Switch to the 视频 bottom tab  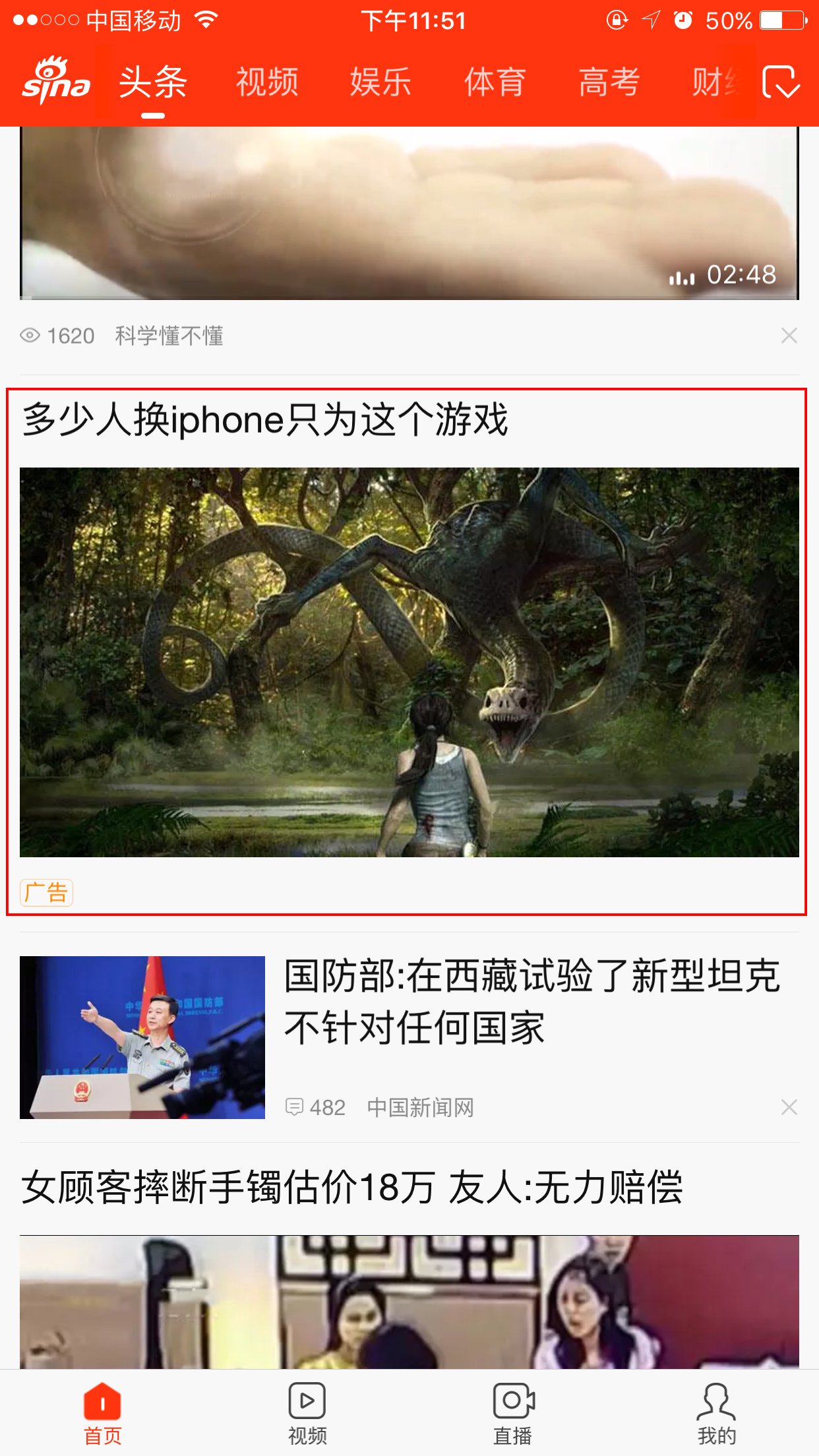point(307,1413)
